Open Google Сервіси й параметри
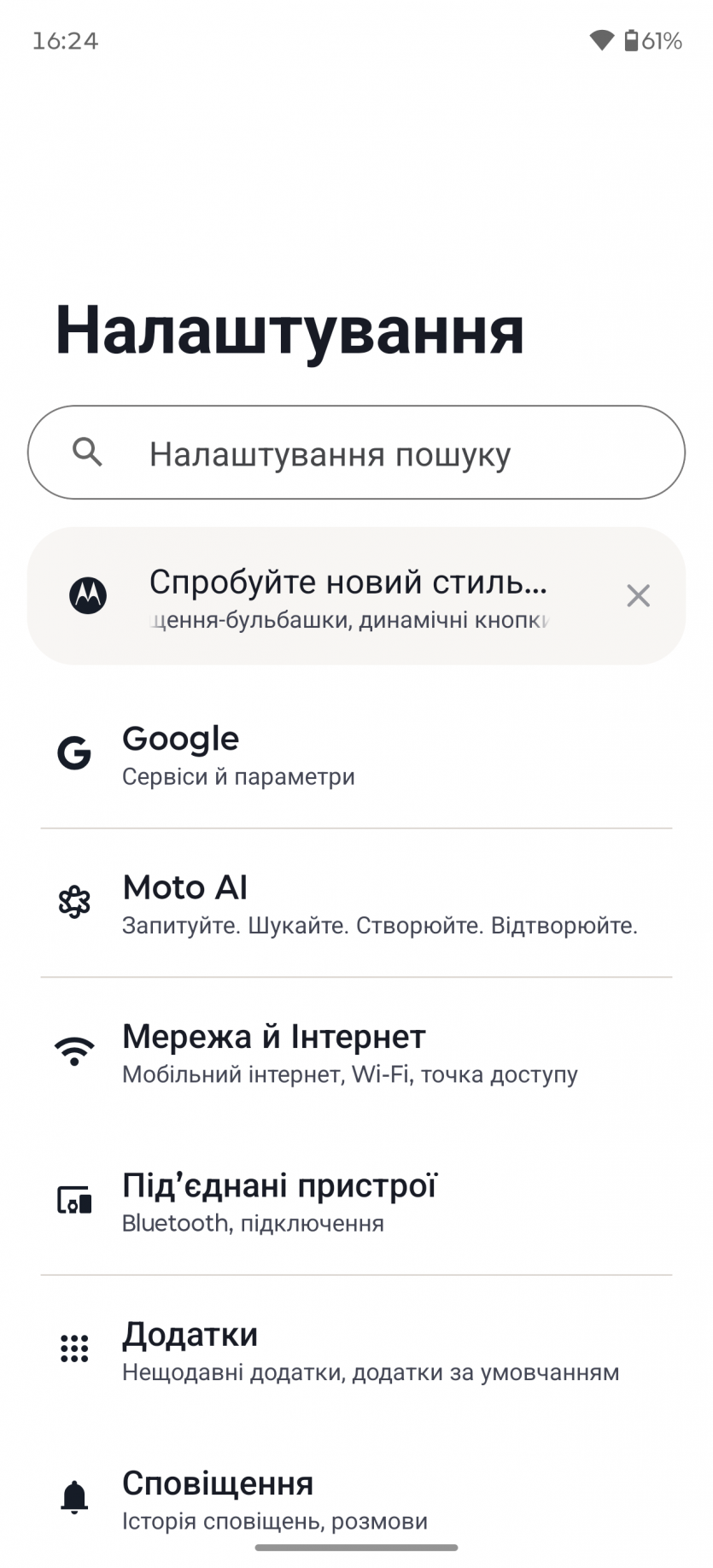Image resolution: width=713 pixels, height=1568 pixels. click(356, 755)
